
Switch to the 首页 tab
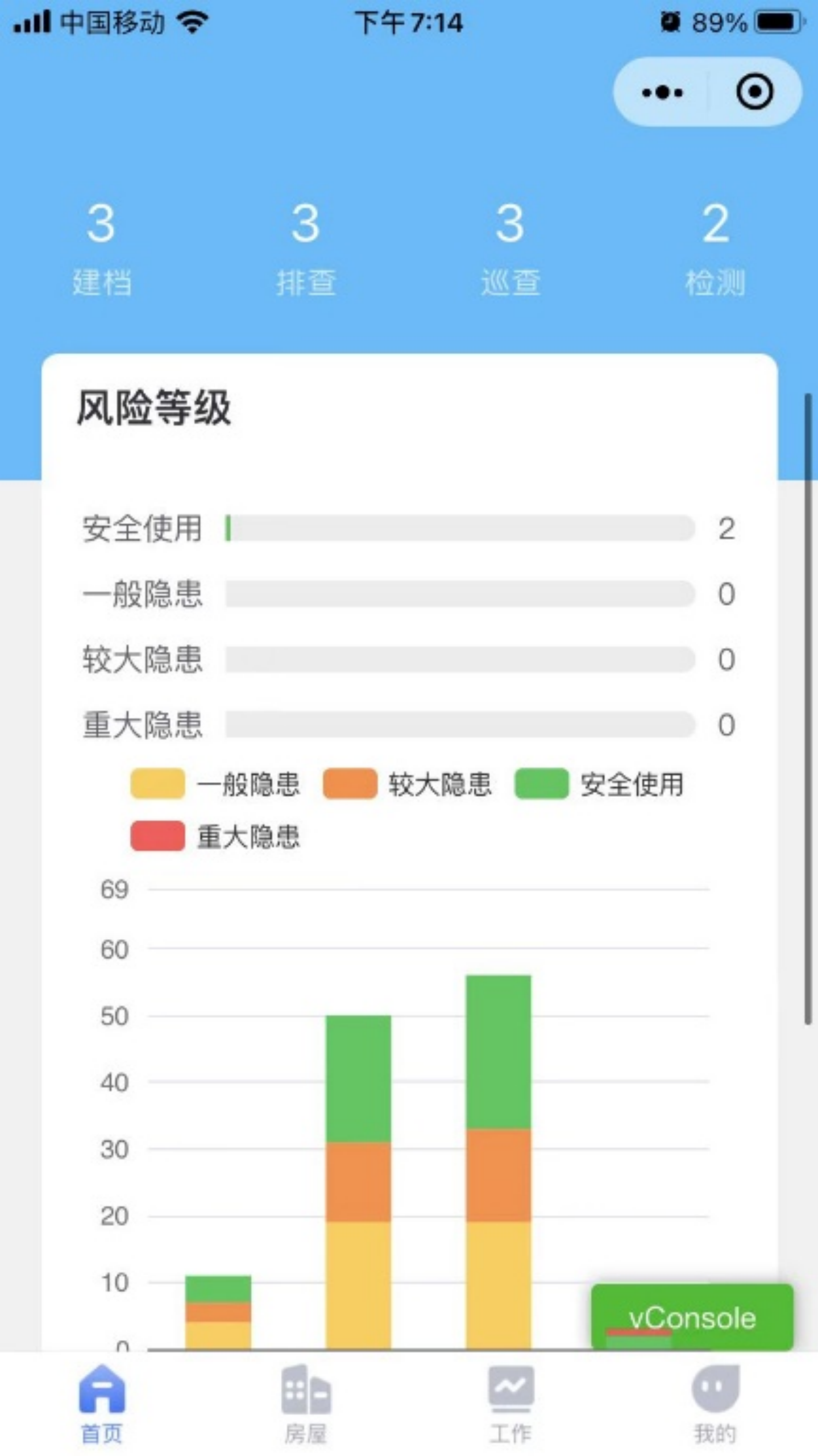(x=102, y=1405)
